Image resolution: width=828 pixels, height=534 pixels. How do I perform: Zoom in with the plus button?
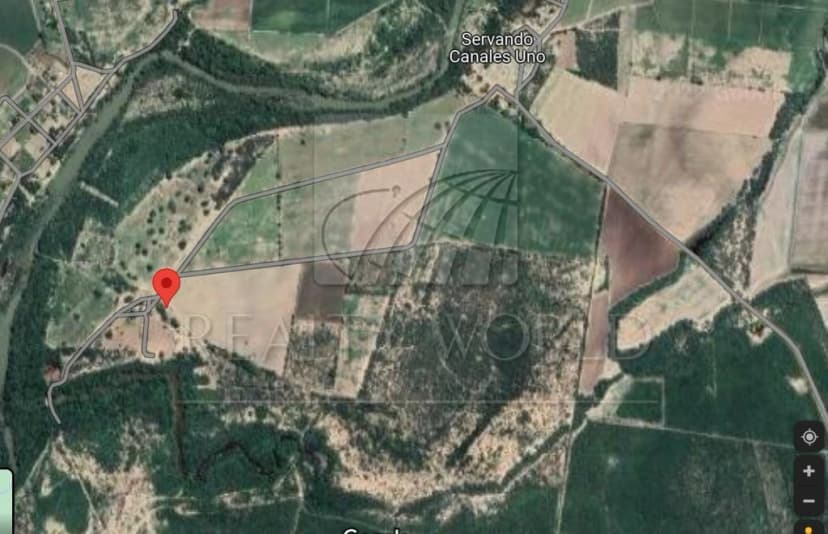[x=809, y=471]
